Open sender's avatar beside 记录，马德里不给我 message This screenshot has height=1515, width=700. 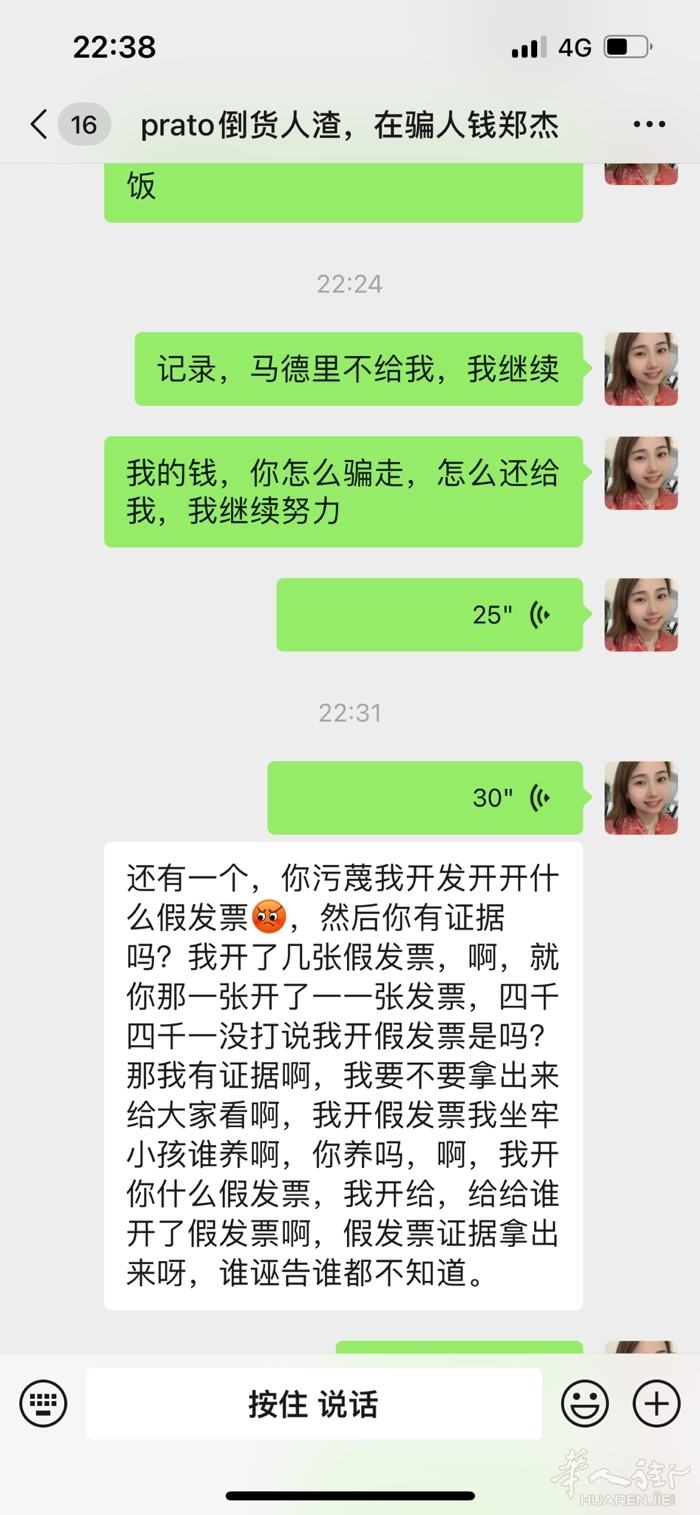click(x=641, y=369)
